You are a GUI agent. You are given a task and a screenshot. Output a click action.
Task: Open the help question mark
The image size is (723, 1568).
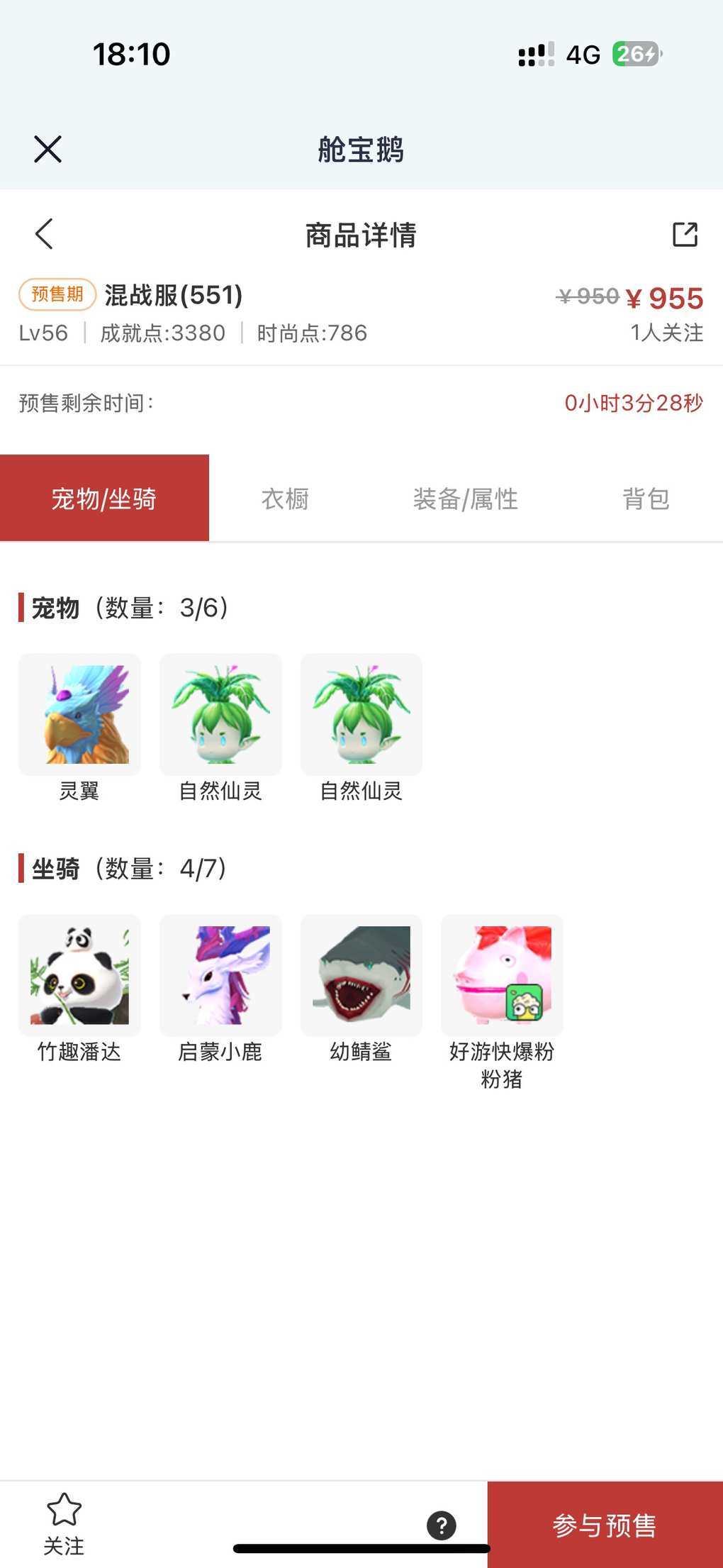442,1525
